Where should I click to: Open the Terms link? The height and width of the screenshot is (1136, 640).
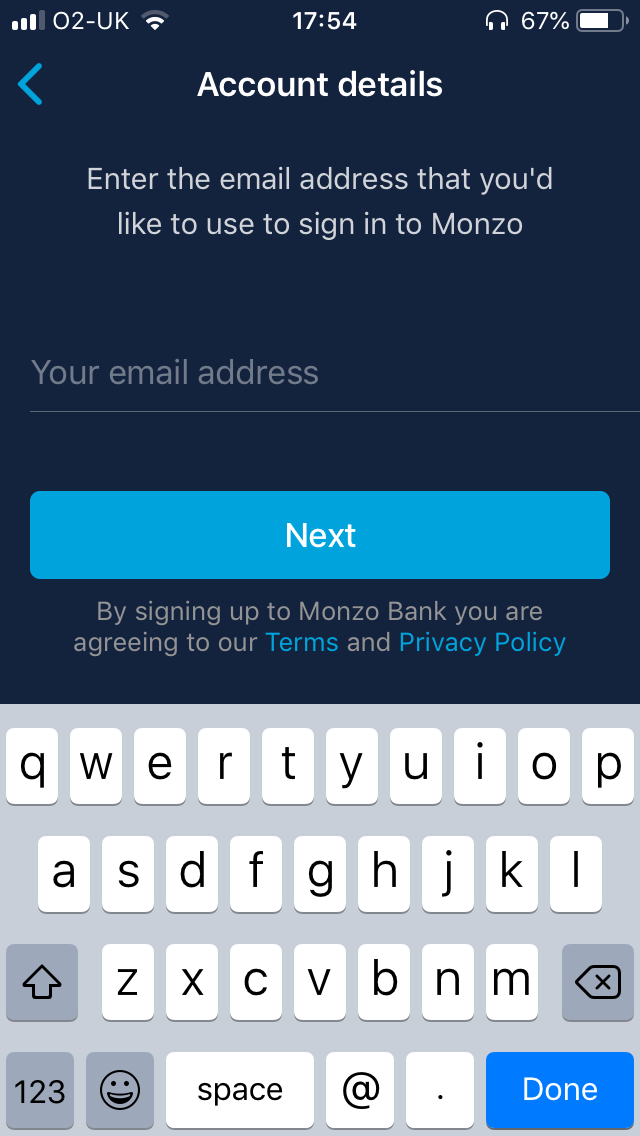[302, 642]
